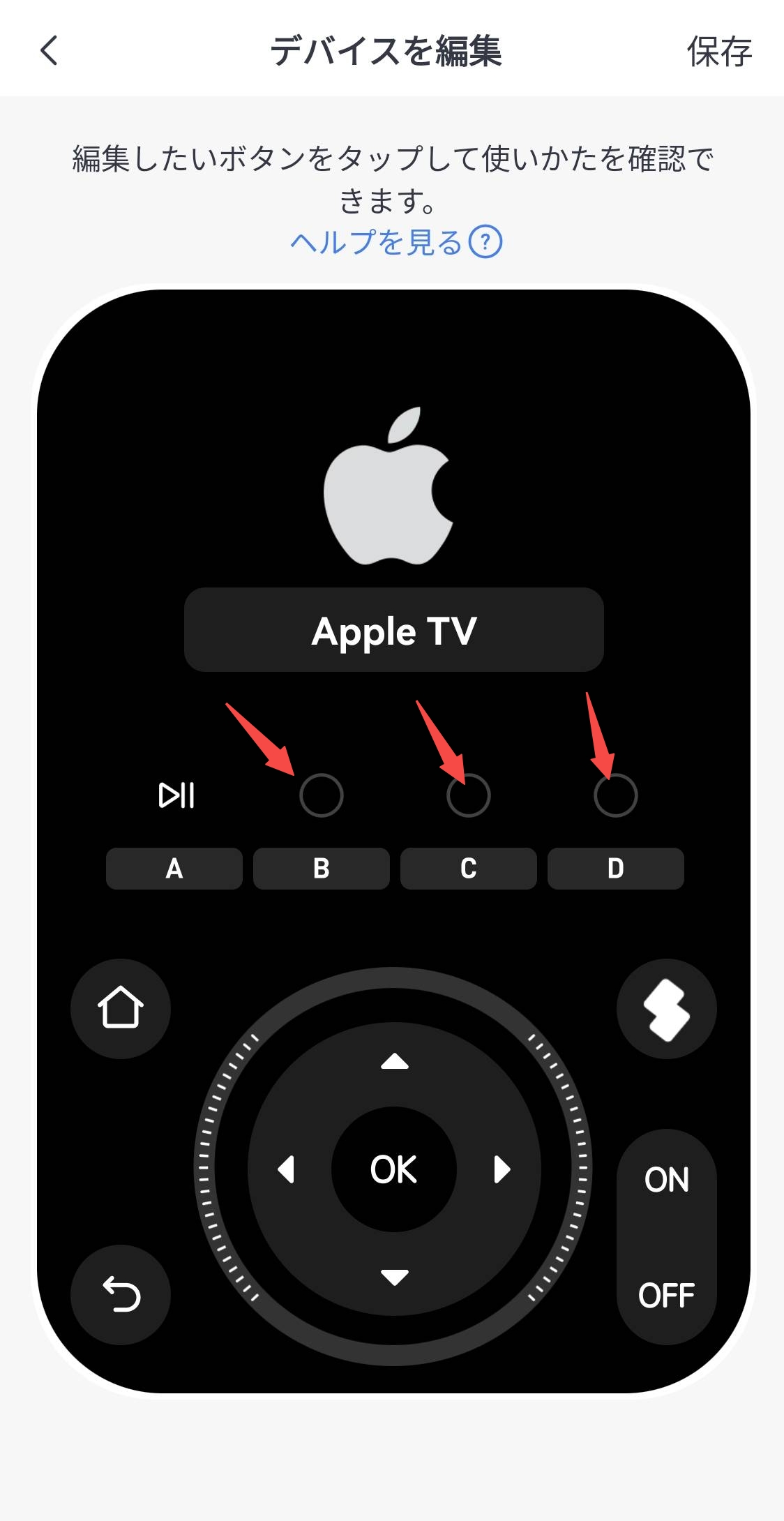
Task: Tap the Apple TV name field
Action: 393,630
